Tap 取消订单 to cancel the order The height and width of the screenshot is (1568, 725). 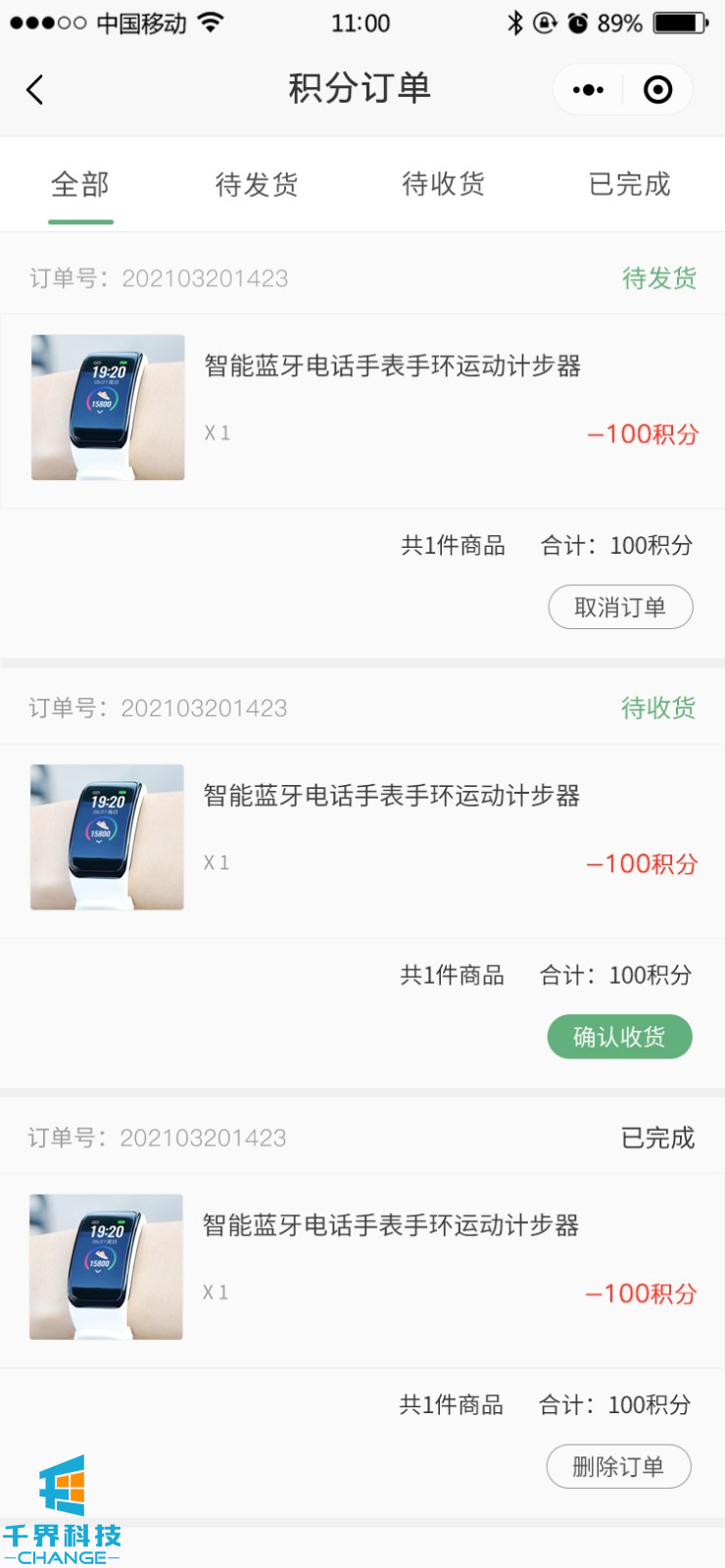620,608
